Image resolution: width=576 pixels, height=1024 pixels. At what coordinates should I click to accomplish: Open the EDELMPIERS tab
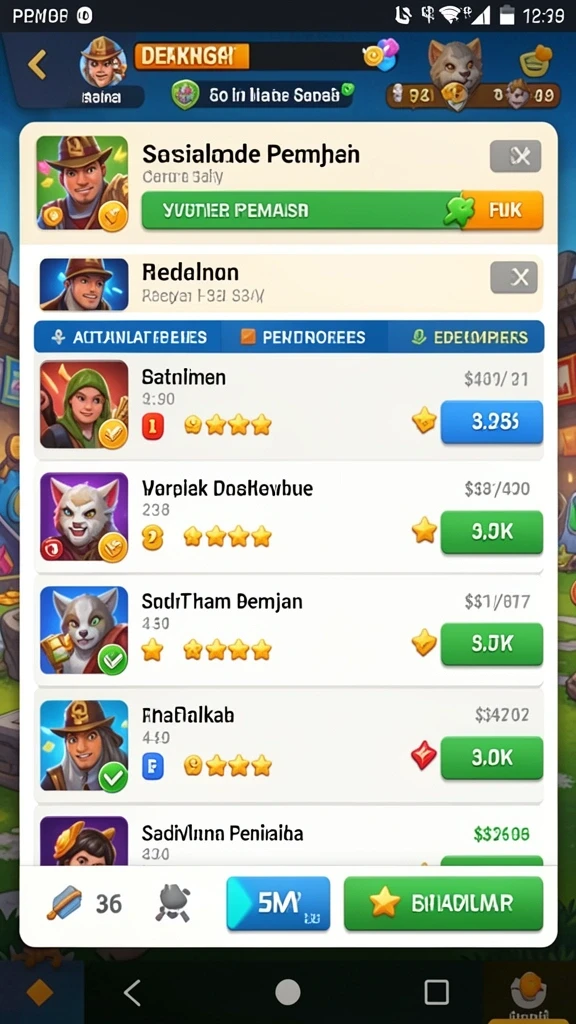pos(466,337)
